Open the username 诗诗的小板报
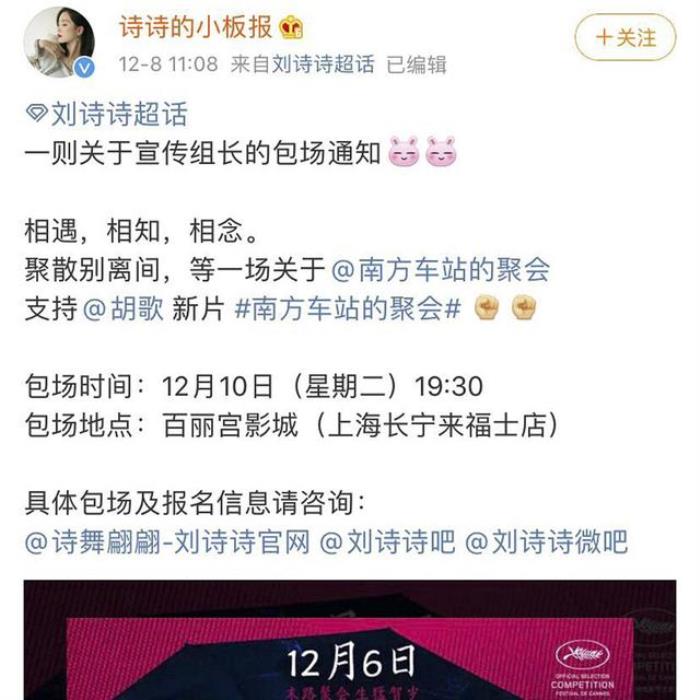 click(x=188, y=27)
